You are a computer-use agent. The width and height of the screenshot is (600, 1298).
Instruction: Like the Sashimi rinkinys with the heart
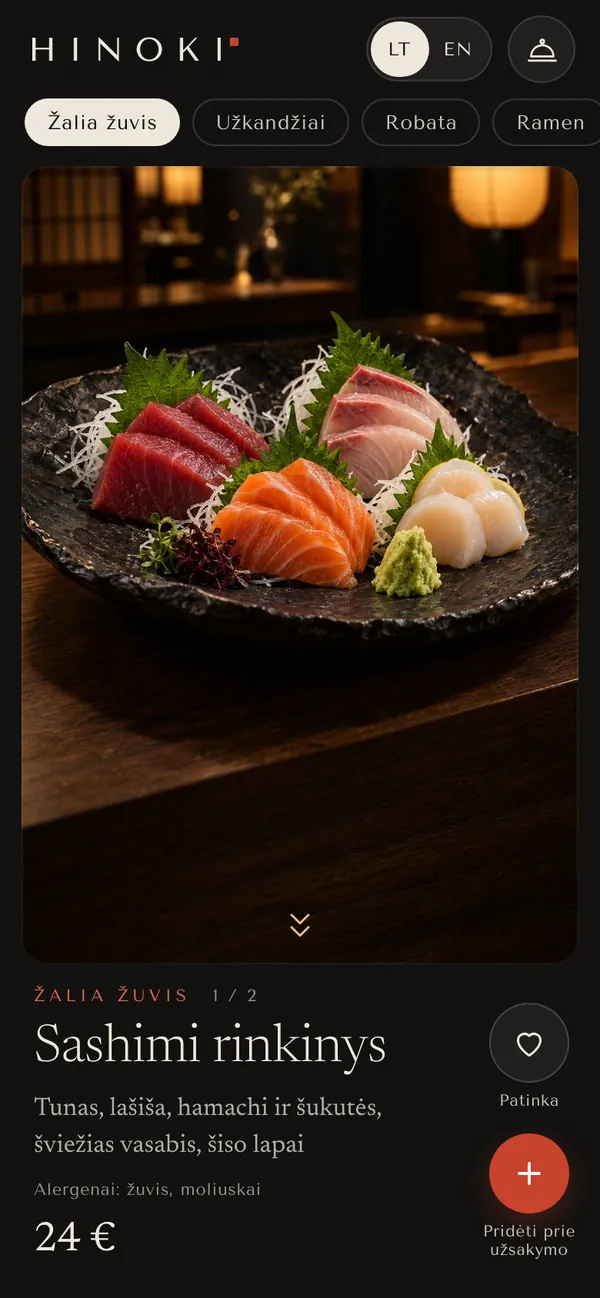tap(529, 1043)
